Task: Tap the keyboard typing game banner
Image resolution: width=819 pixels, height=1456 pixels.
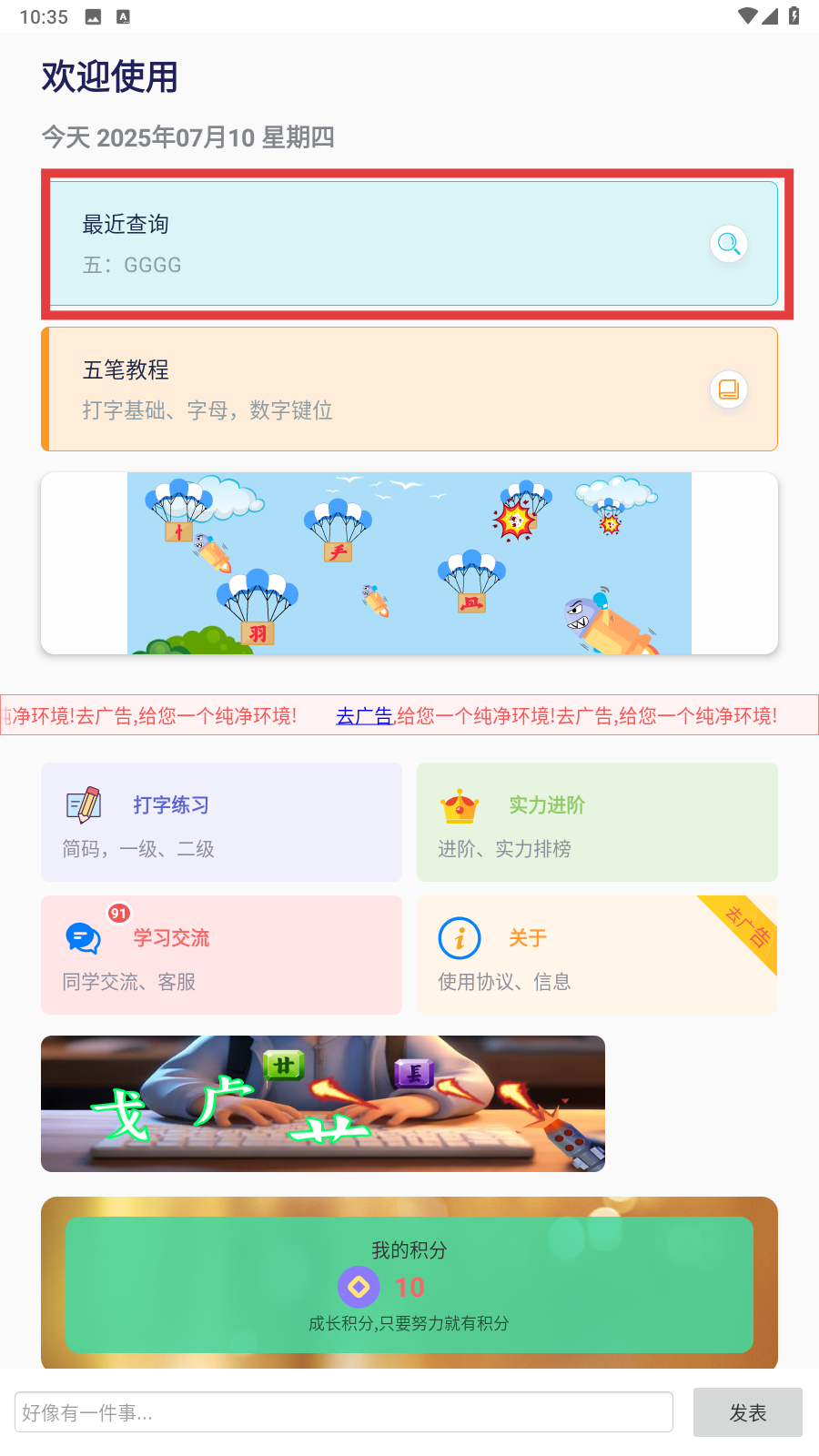Action: [323, 1103]
